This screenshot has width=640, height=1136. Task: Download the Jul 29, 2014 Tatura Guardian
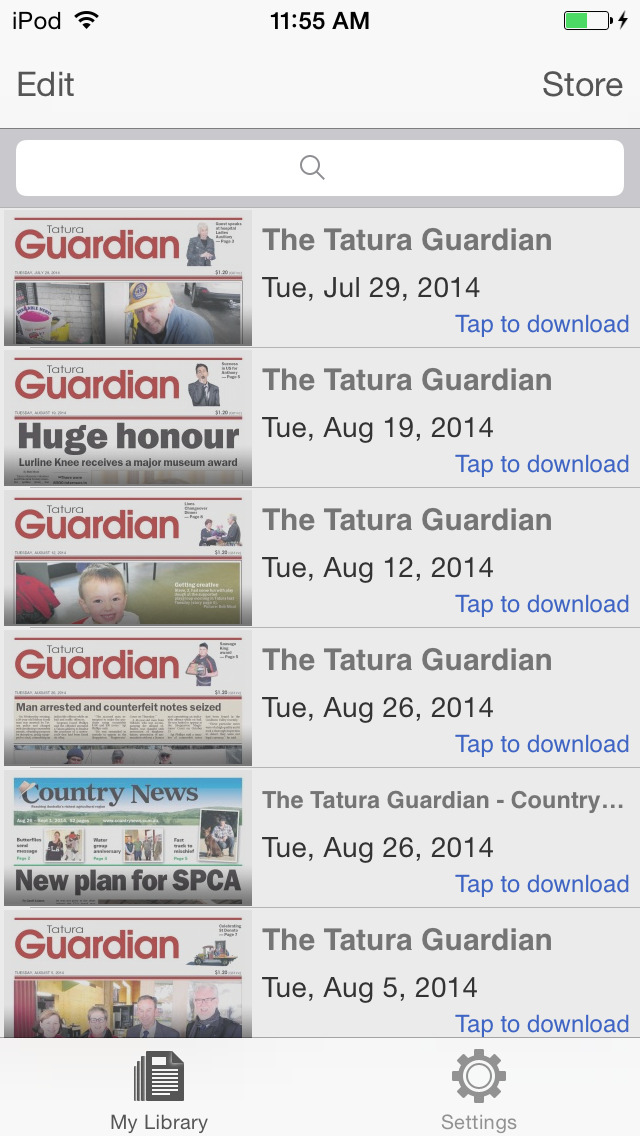541,324
